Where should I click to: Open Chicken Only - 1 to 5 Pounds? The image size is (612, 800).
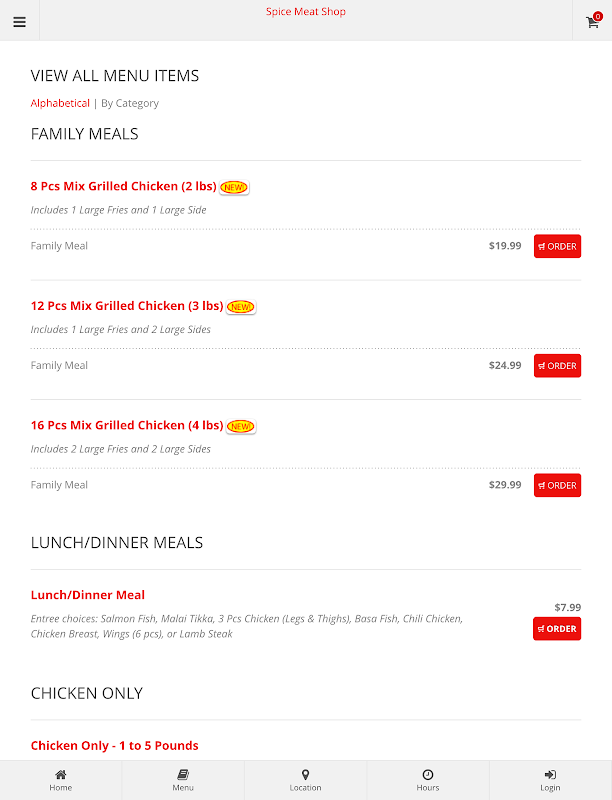114,745
